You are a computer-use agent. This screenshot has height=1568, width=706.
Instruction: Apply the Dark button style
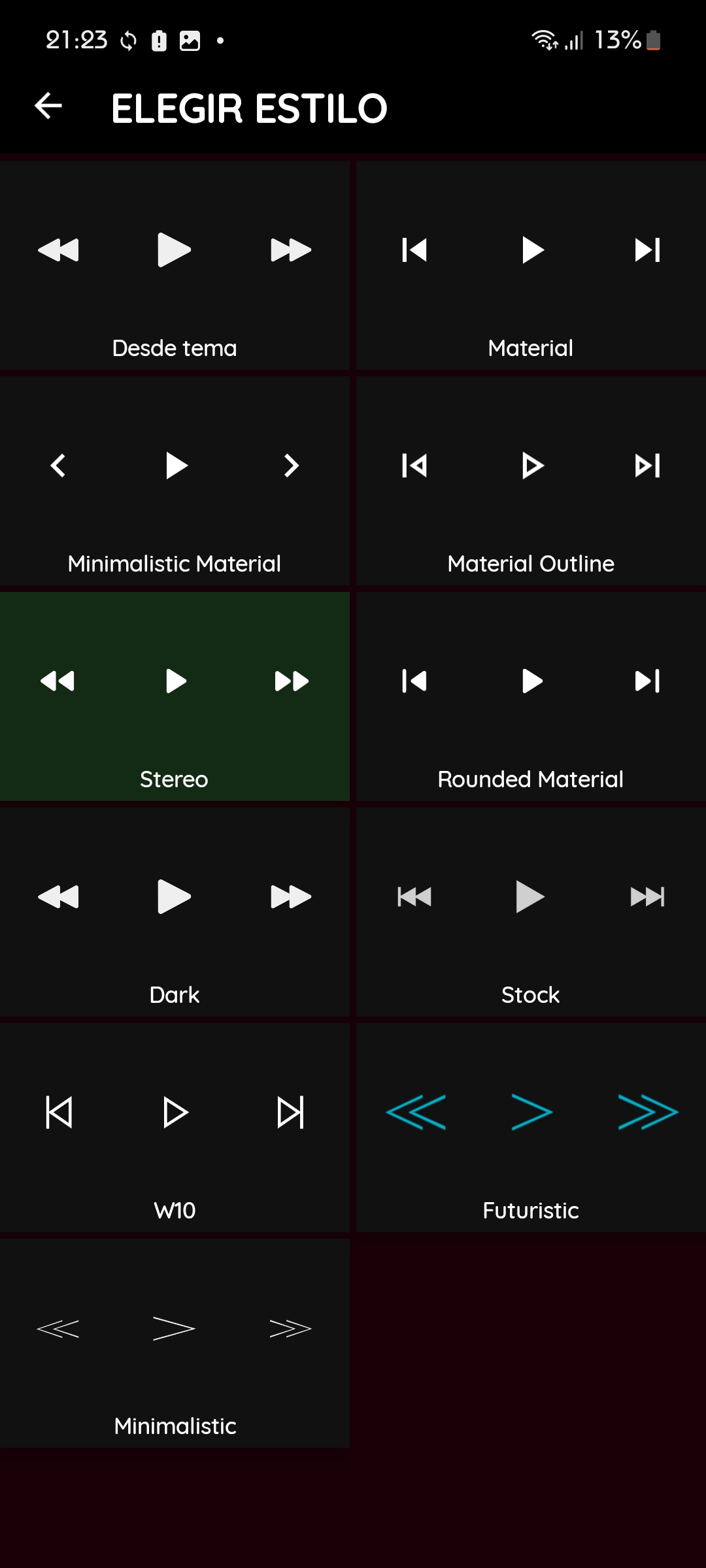(175, 912)
